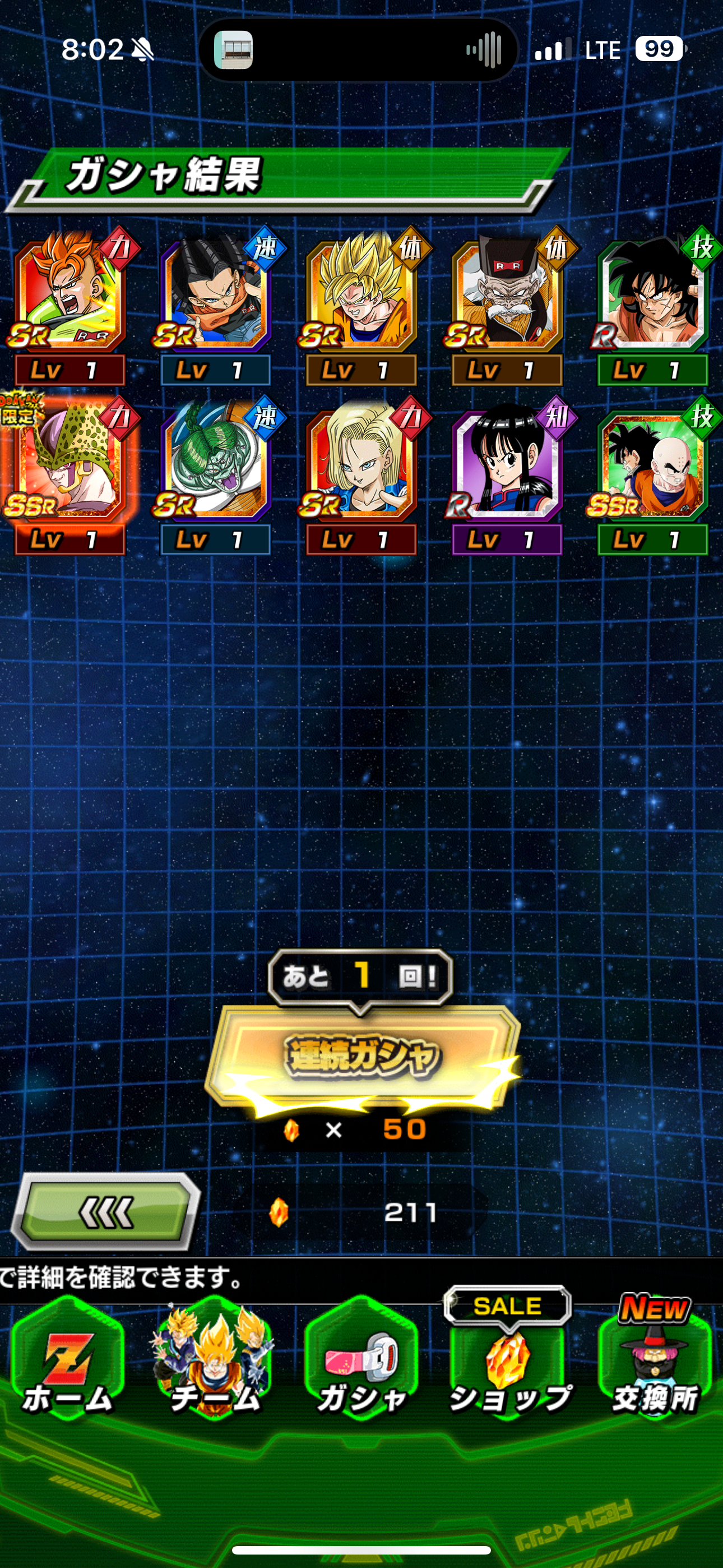Switch to the チーム tab
Viewport: 723px width, 1568px height.
214,1363
